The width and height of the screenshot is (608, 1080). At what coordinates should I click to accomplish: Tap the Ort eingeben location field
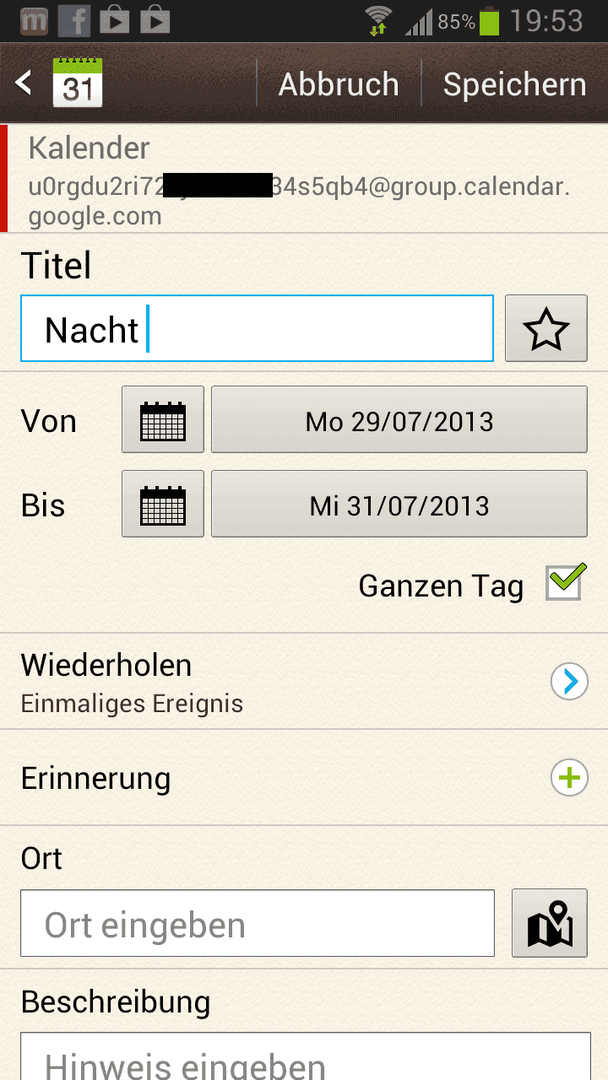[257, 924]
